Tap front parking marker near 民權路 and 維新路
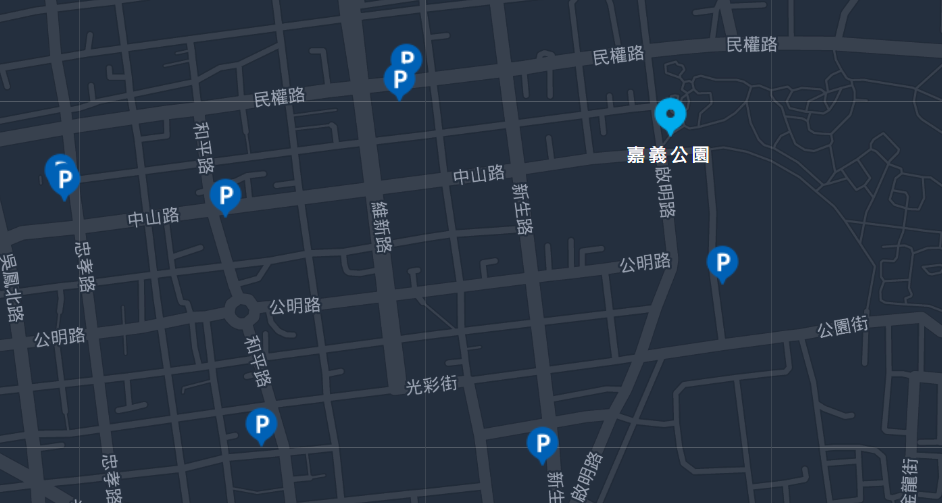942x503 pixels. click(x=400, y=80)
